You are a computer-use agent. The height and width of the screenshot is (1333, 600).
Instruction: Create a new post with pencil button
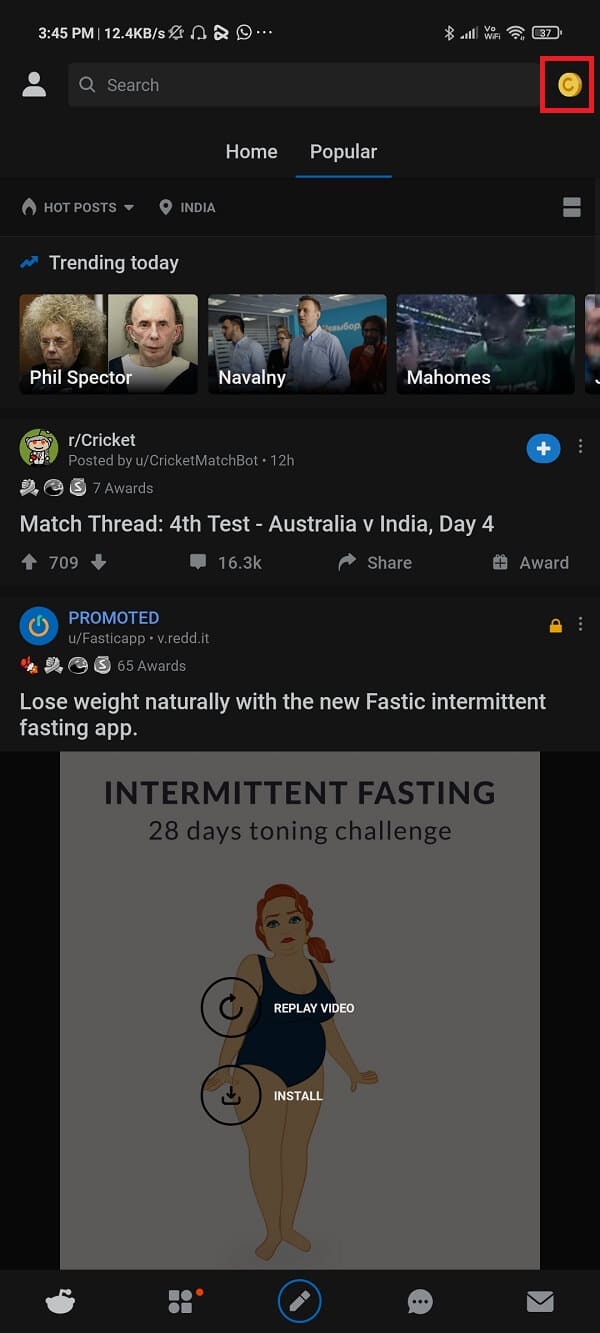(x=299, y=1301)
